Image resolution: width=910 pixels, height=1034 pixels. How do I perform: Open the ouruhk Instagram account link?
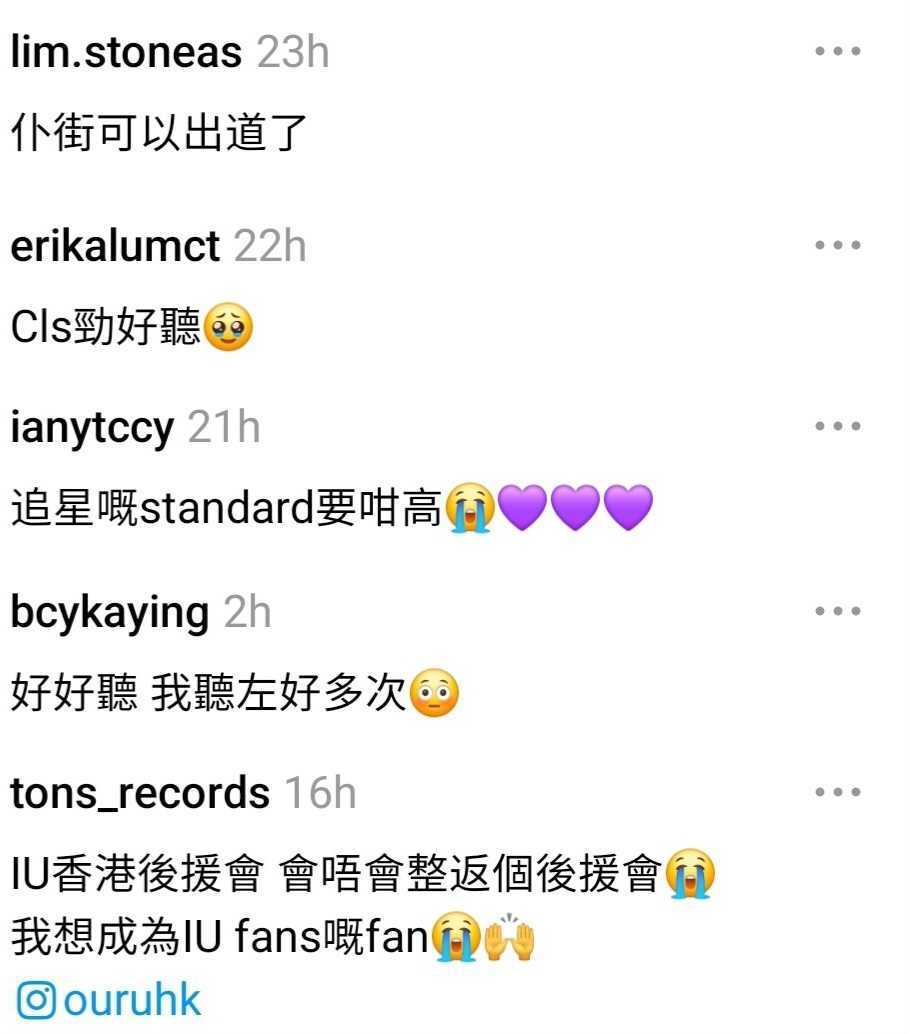tap(110, 1000)
